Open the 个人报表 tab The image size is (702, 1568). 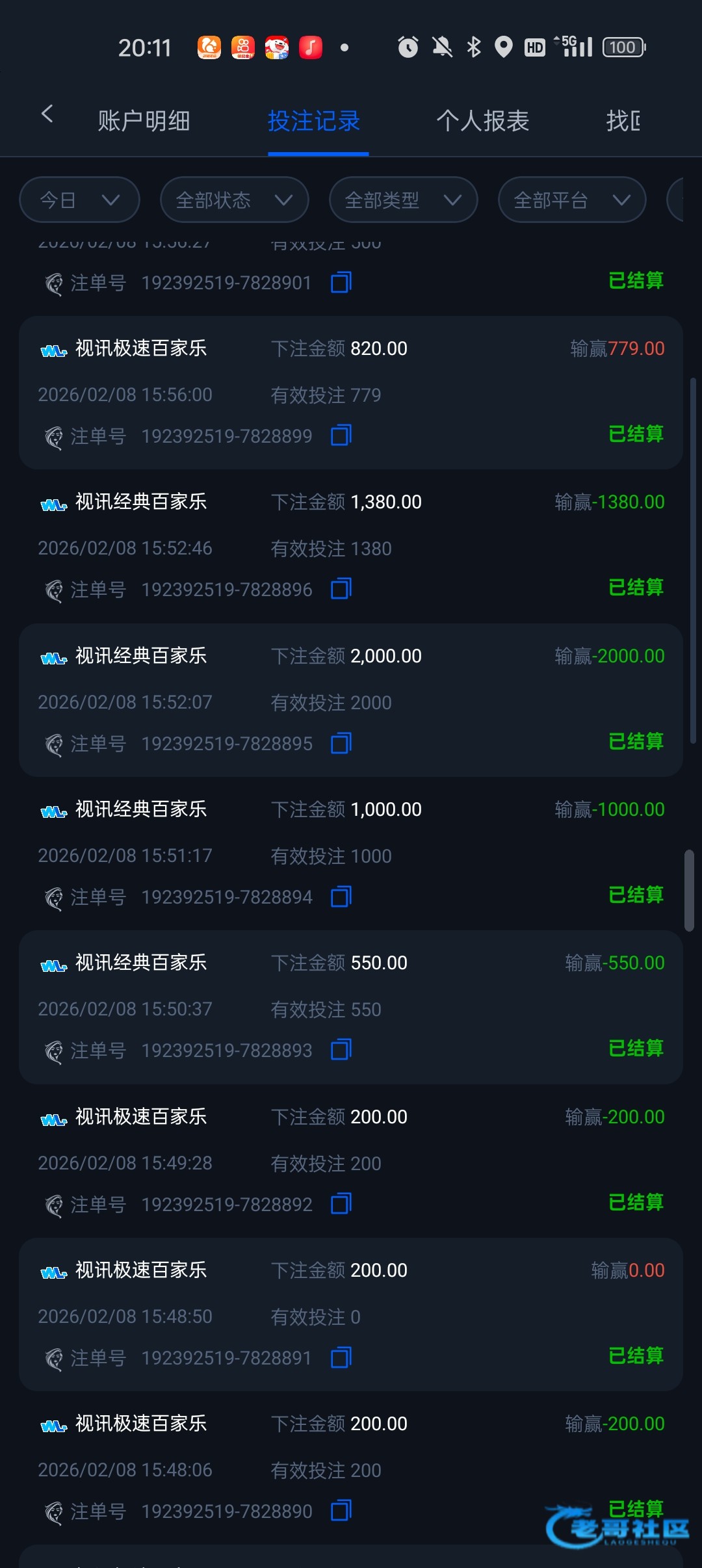(483, 121)
